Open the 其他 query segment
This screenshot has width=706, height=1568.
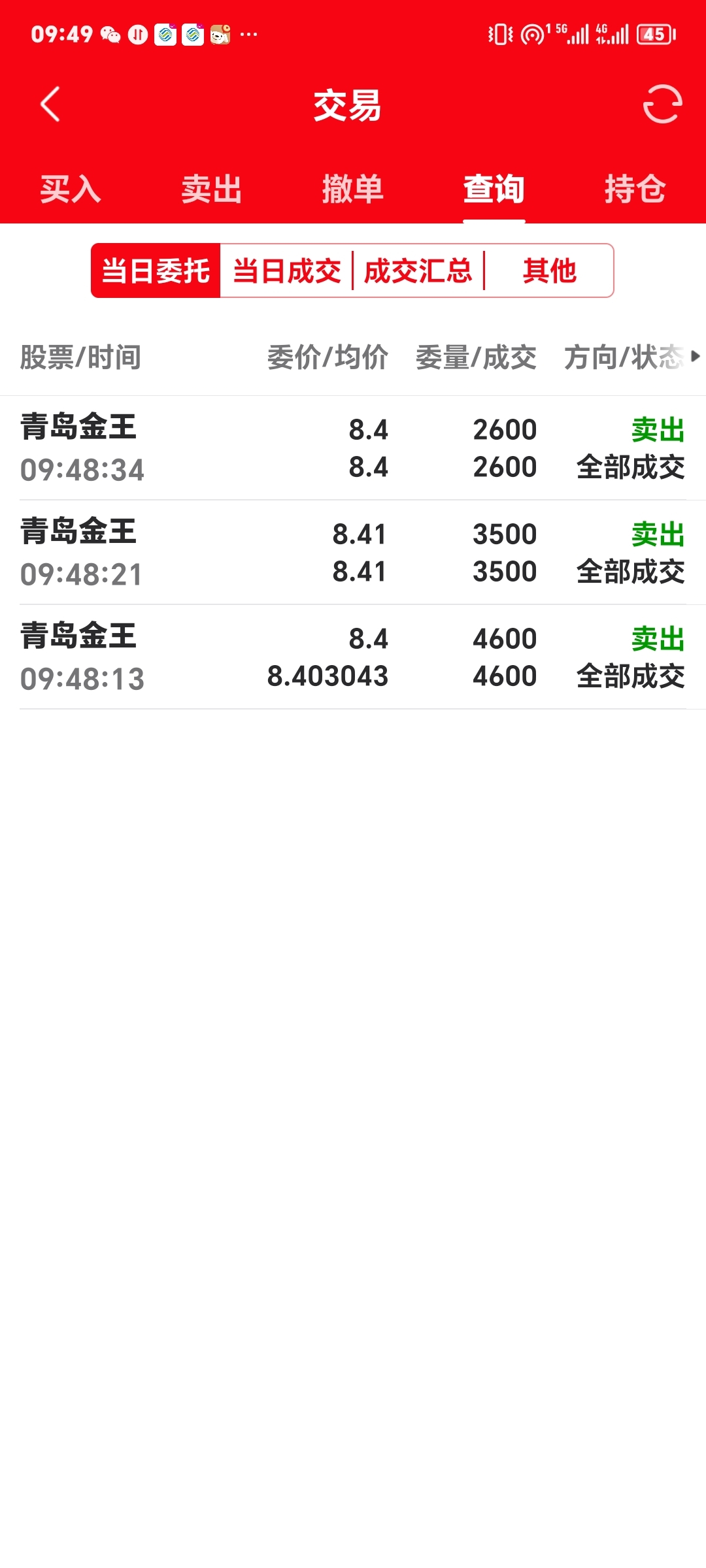click(x=549, y=270)
